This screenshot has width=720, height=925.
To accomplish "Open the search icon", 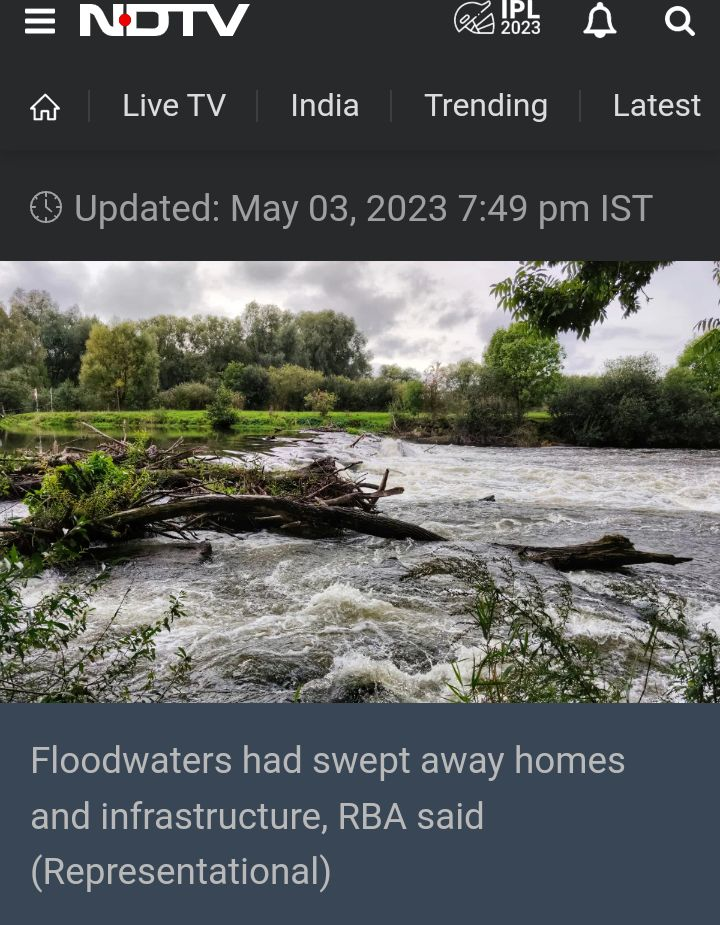I will click(x=680, y=21).
